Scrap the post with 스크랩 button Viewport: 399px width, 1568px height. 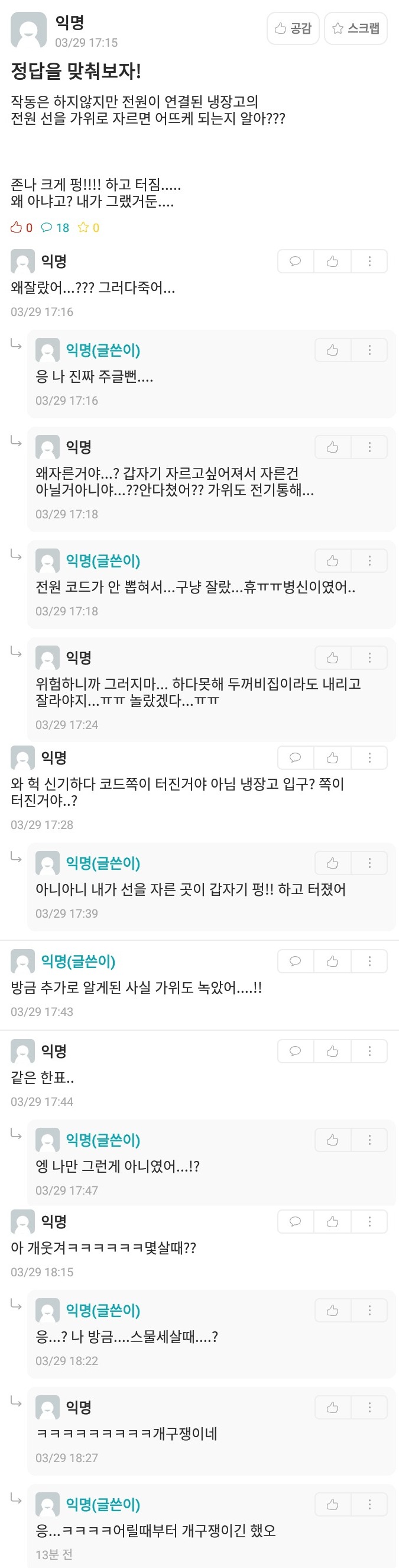point(356,28)
